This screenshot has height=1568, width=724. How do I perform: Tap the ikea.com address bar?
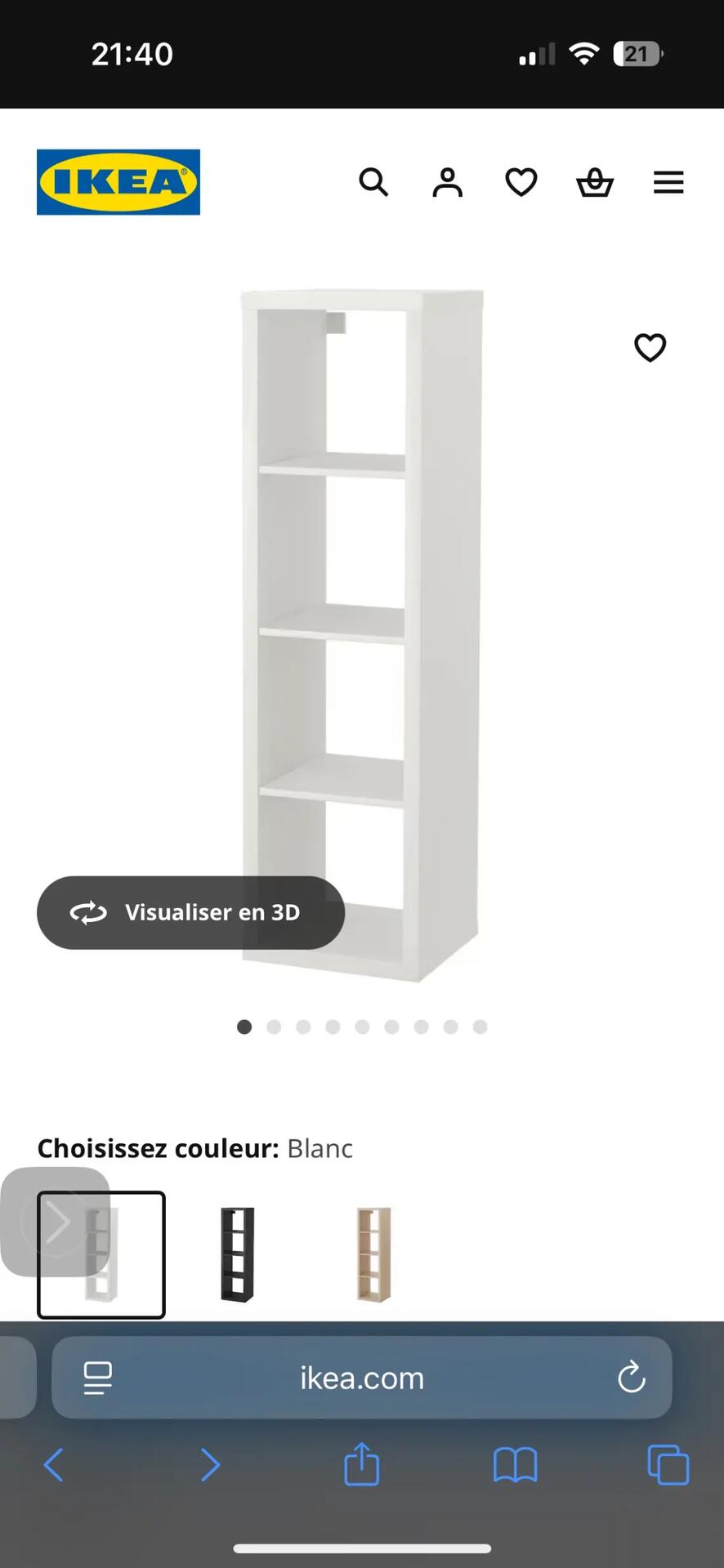(x=362, y=1379)
